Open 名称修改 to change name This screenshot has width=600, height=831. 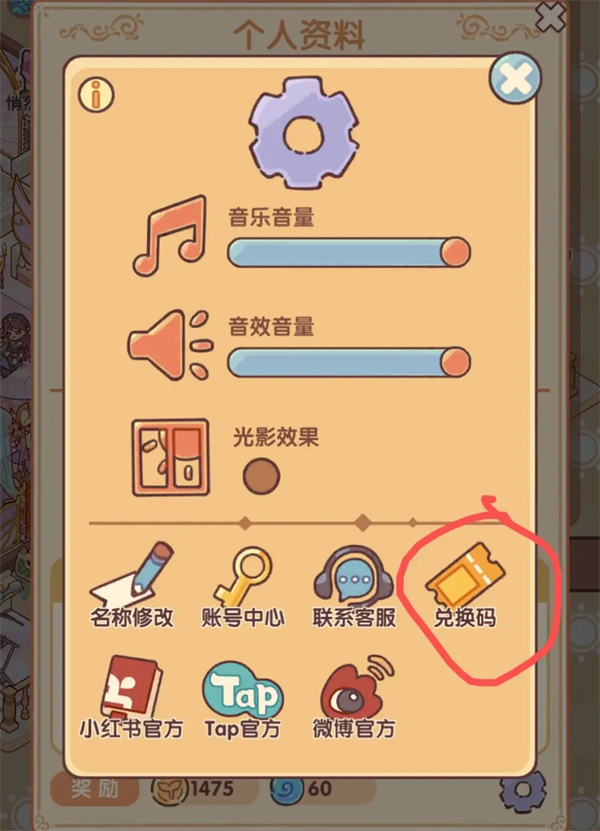point(132,586)
